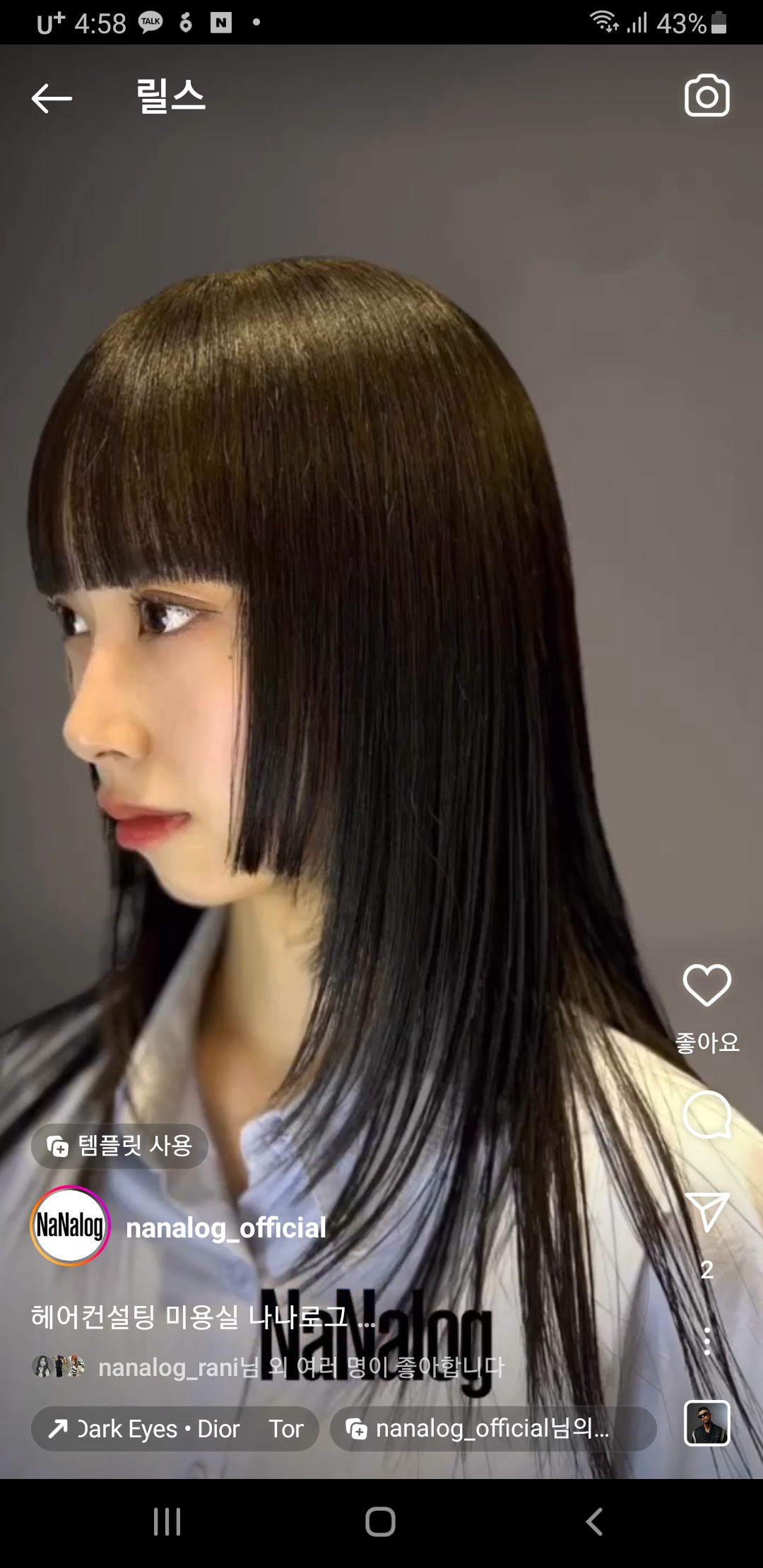
Task: Open the camera to create a reel
Action: pyautogui.click(x=706, y=96)
